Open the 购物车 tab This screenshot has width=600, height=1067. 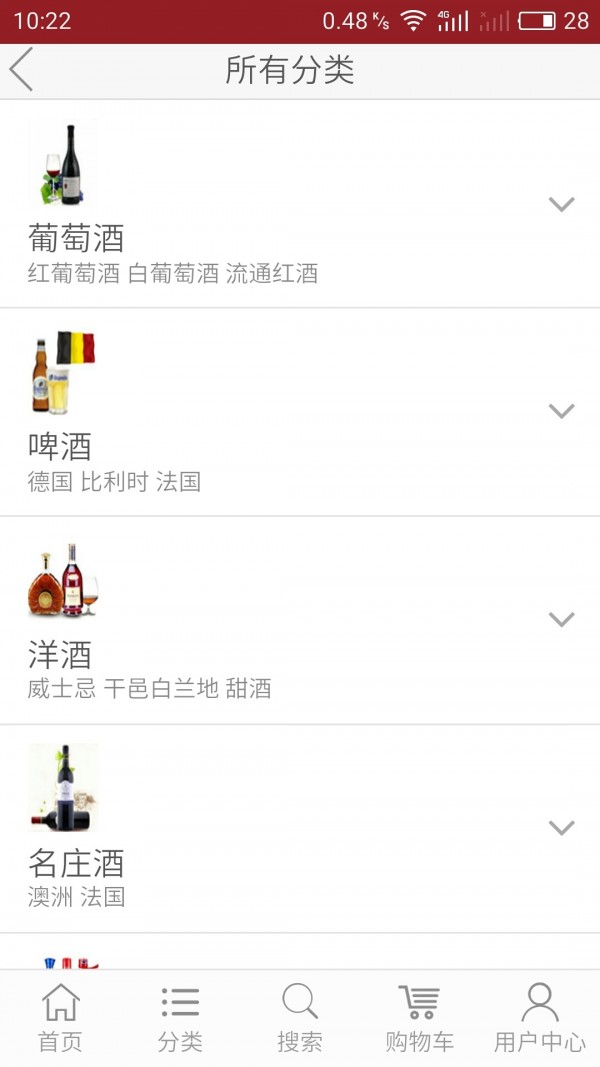(x=419, y=1018)
